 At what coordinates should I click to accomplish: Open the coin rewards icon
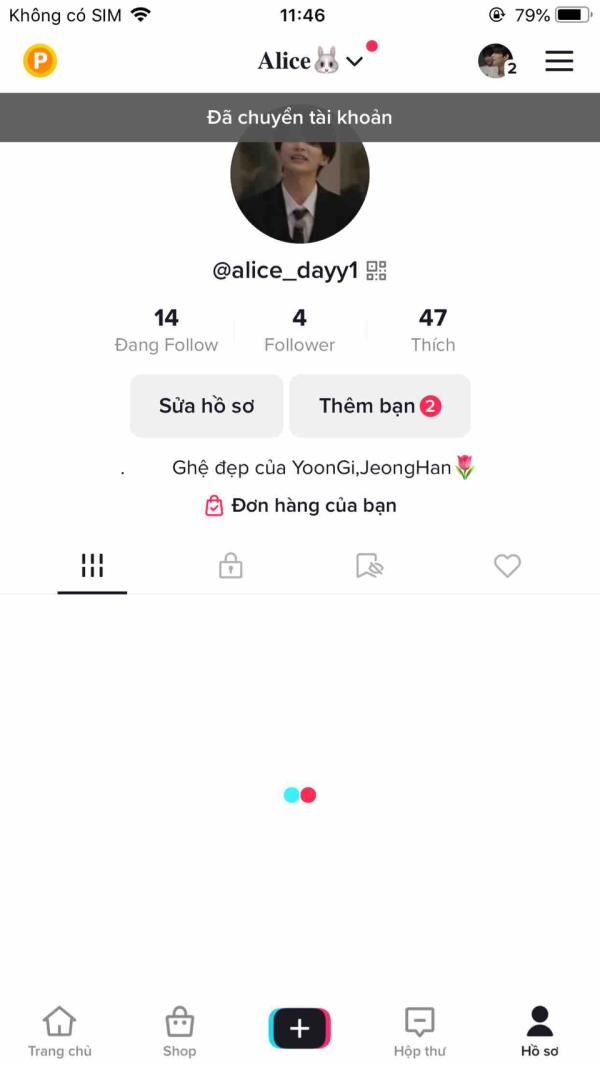[40, 61]
